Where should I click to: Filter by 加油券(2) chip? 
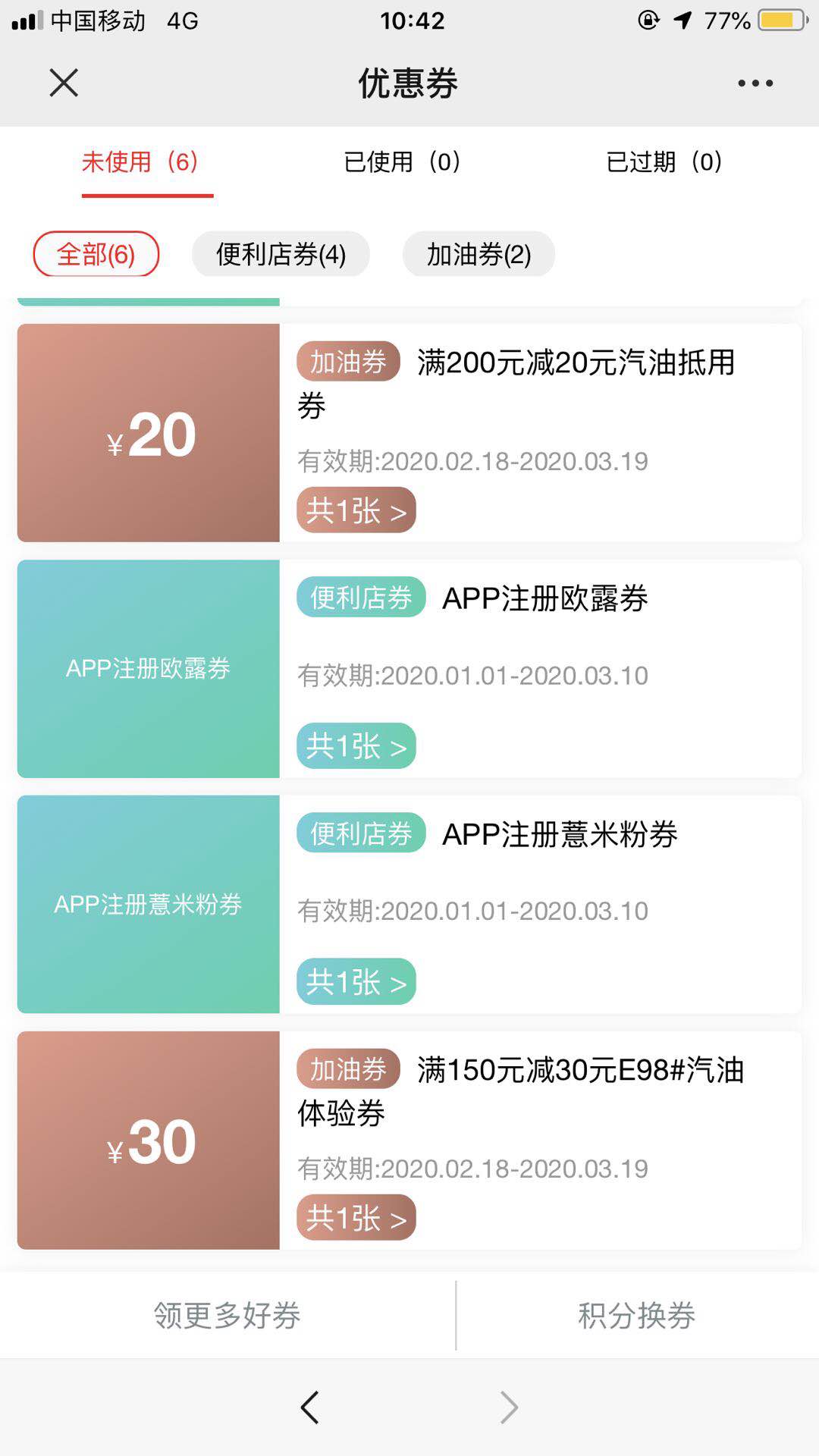pos(479,254)
